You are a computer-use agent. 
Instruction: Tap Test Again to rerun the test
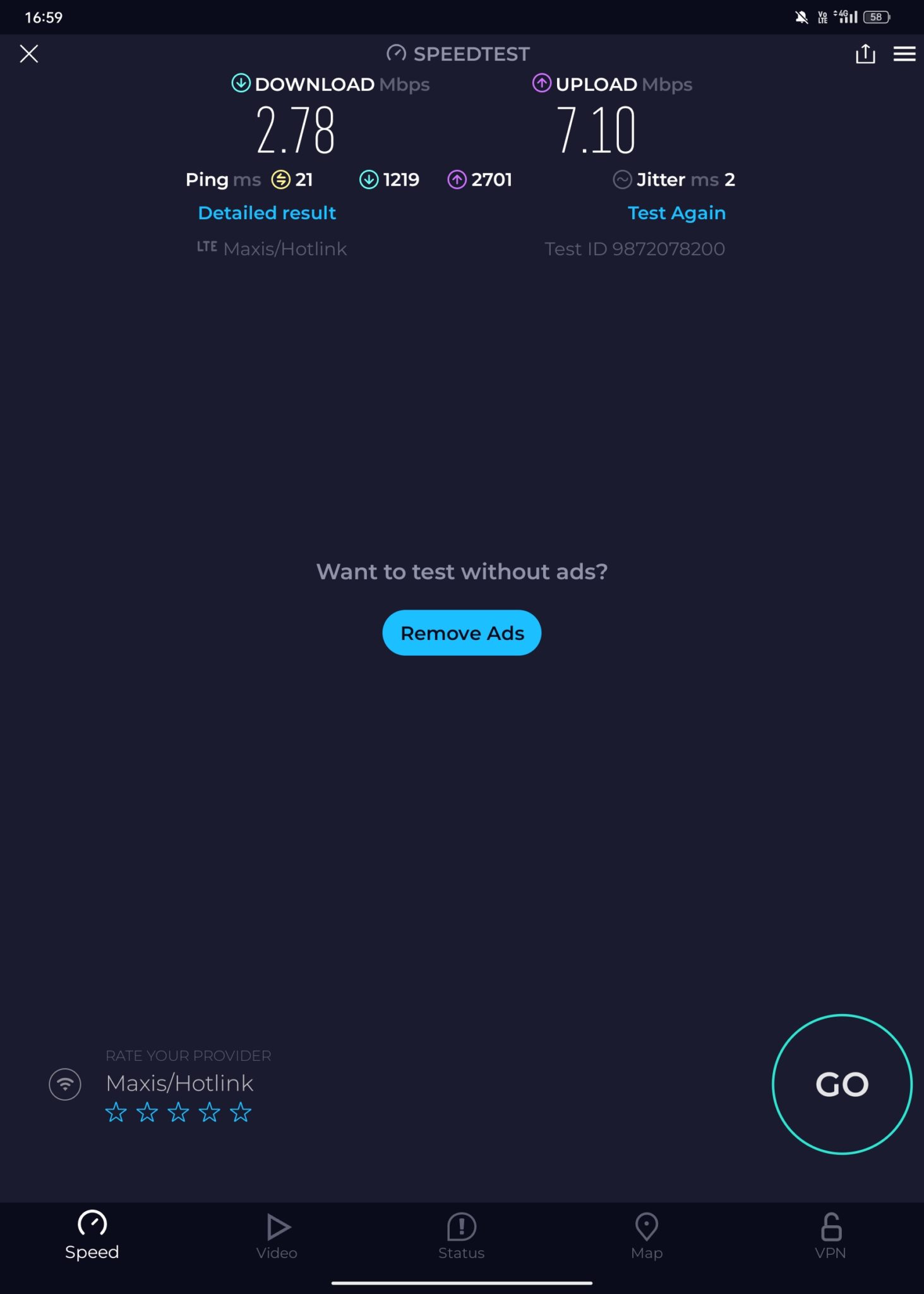(x=676, y=213)
